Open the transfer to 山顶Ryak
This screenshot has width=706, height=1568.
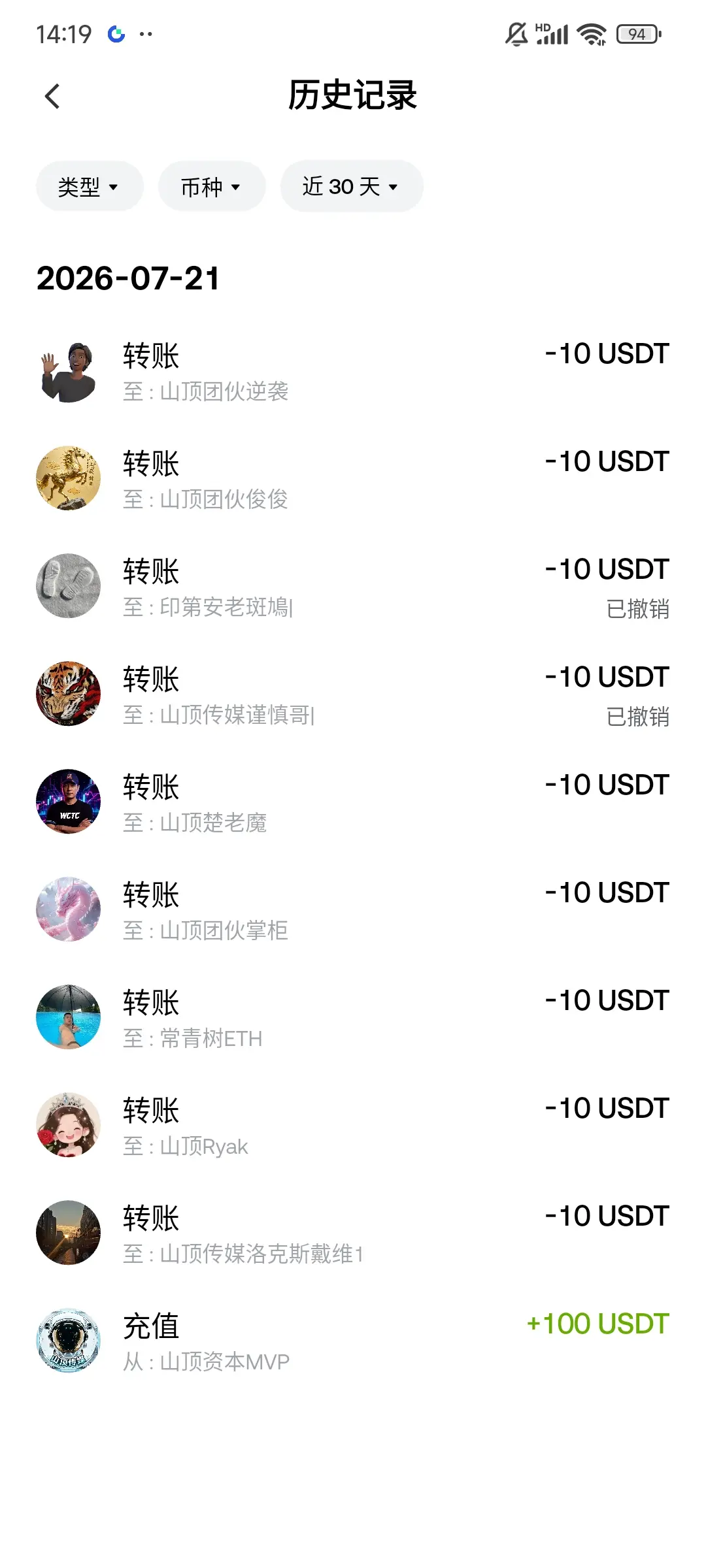(353, 1126)
